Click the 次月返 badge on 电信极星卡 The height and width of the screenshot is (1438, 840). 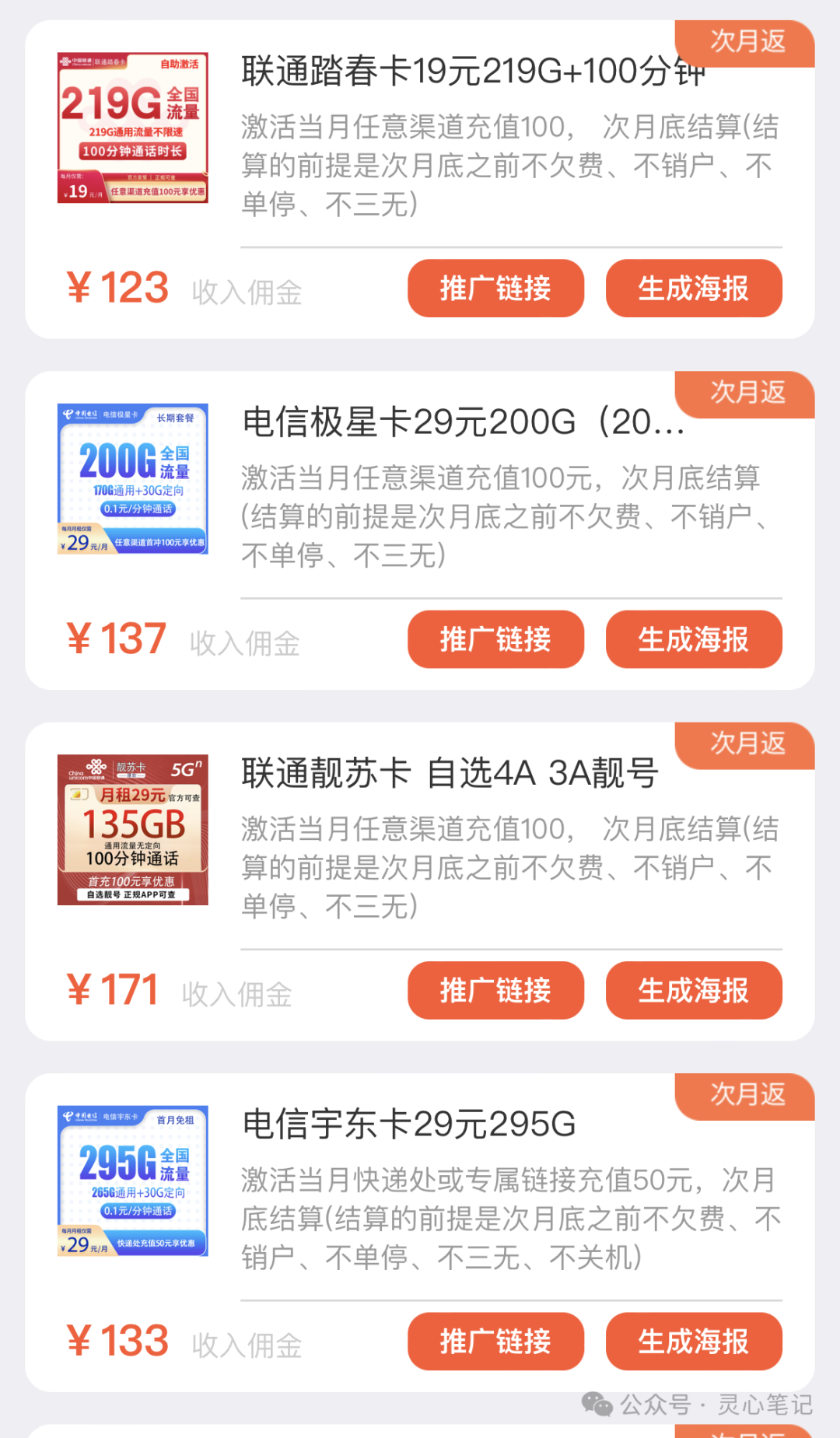pos(745,395)
